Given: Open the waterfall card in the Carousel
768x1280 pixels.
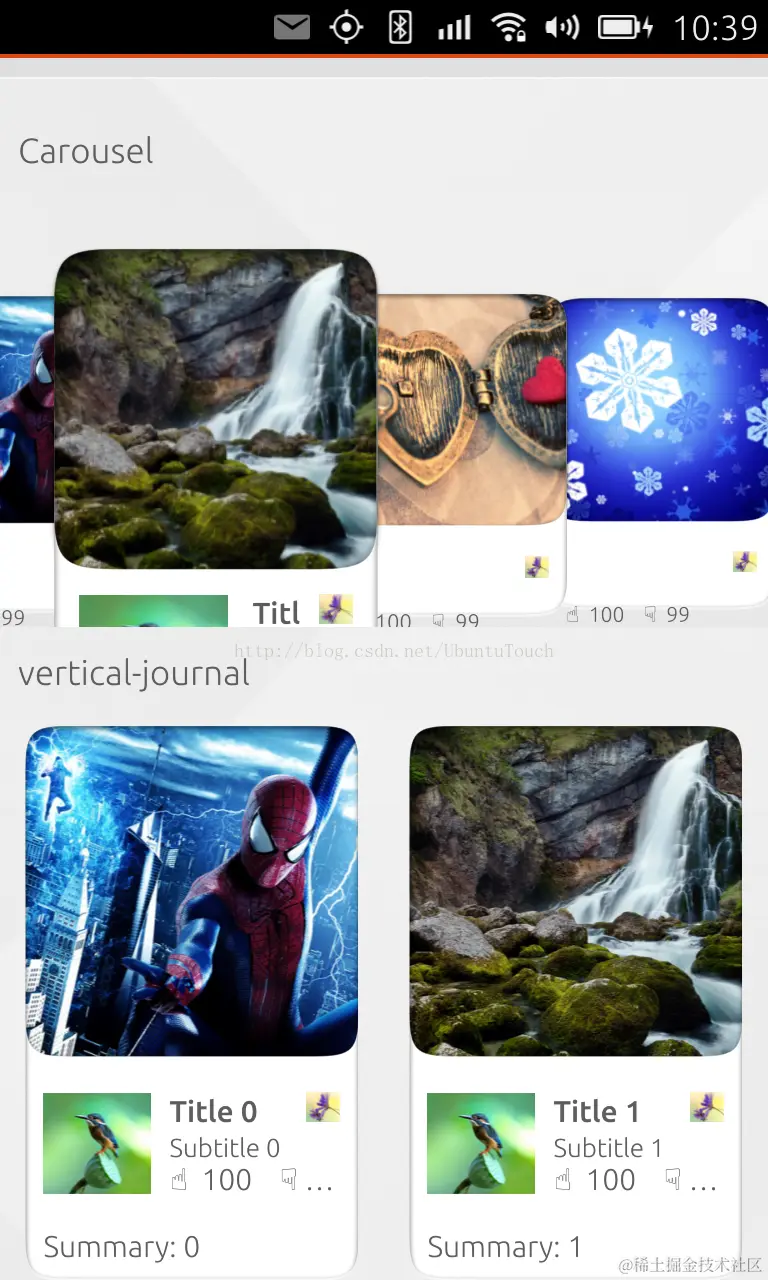Looking at the screenshot, I should (x=215, y=410).
